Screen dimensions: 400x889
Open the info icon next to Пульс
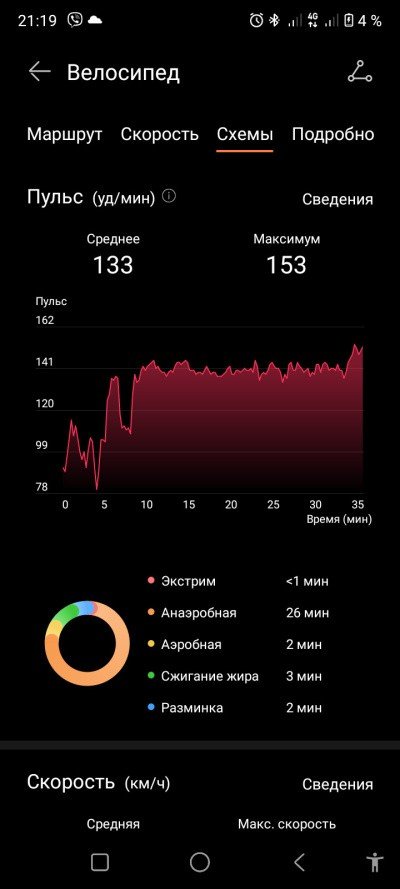[169, 196]
